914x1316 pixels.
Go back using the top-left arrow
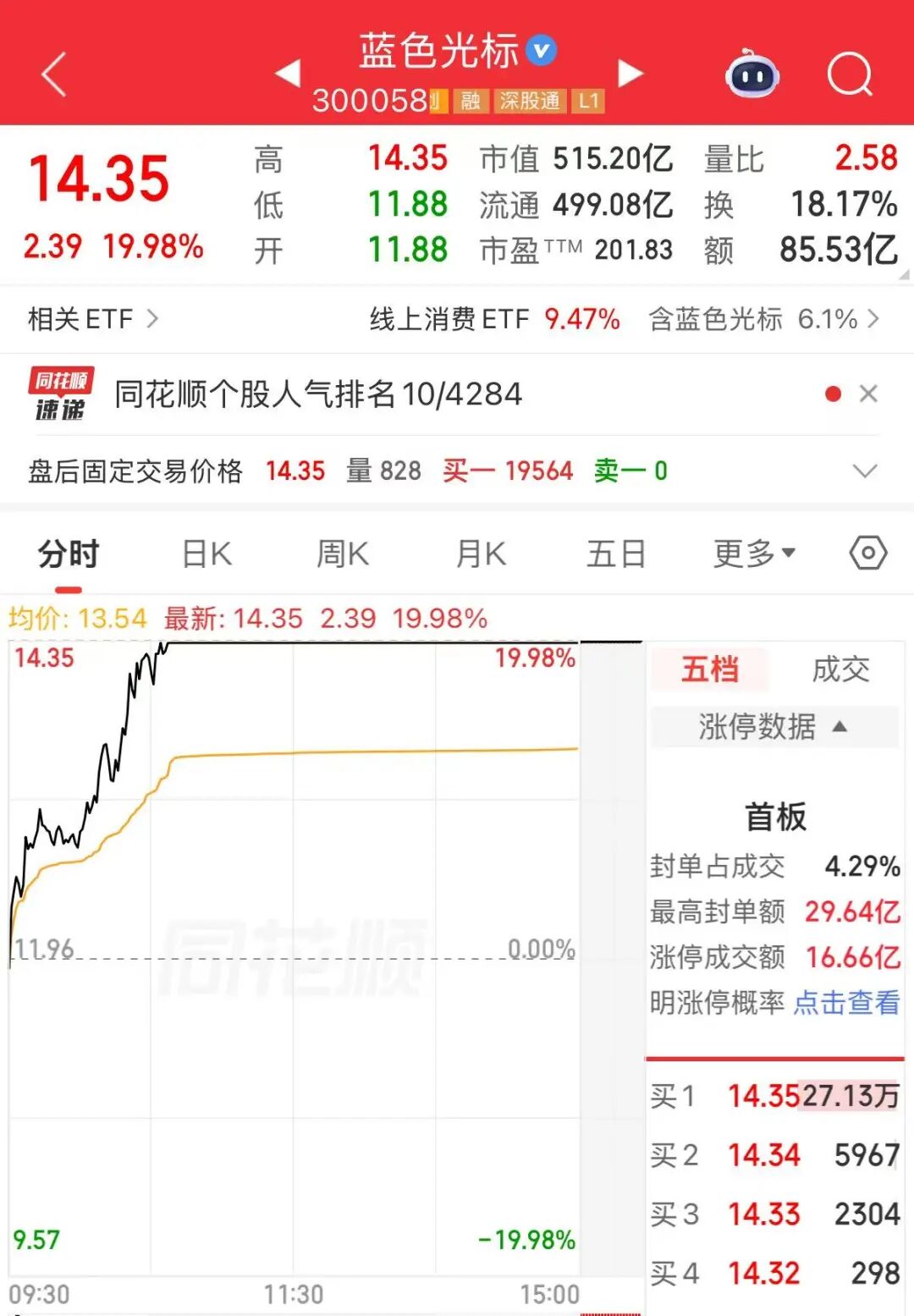click(54, 74)
